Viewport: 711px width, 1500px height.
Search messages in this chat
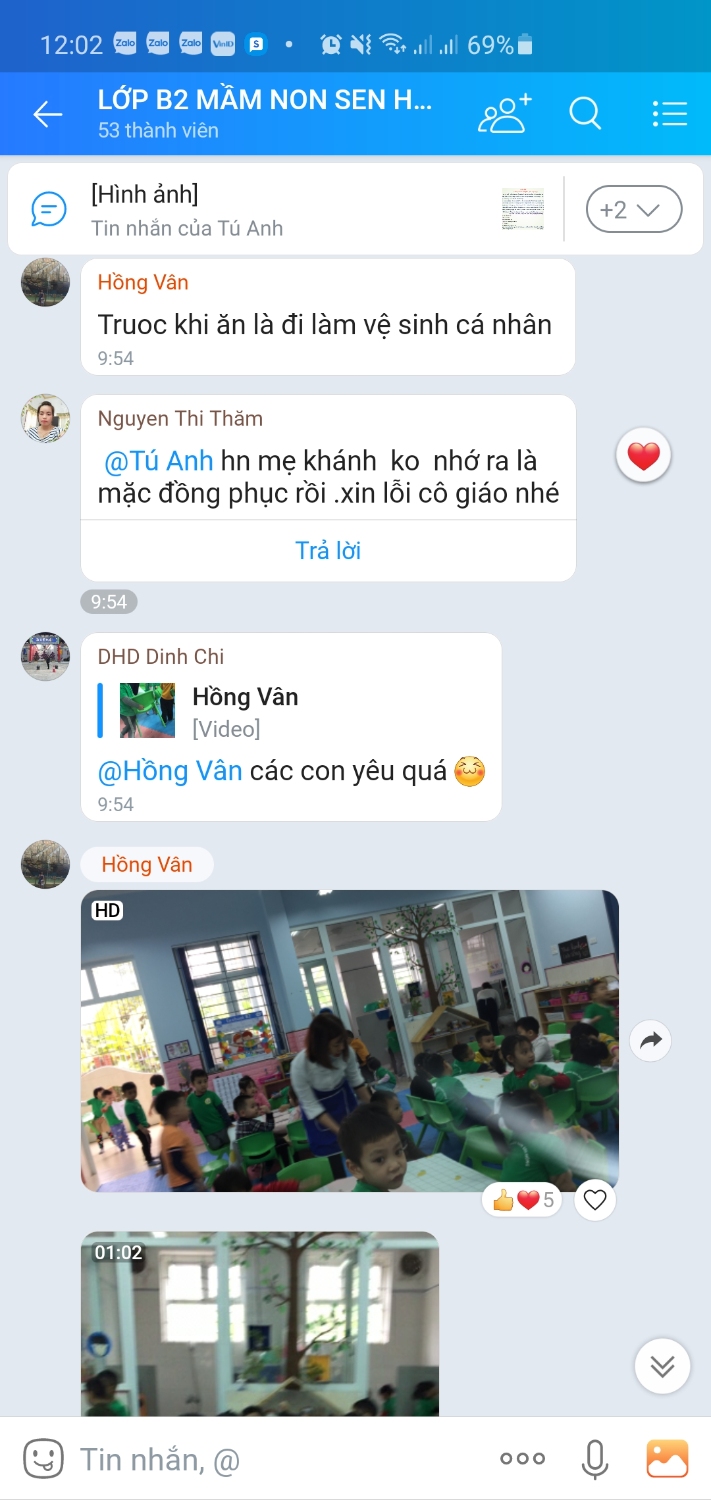click(585, 114)
